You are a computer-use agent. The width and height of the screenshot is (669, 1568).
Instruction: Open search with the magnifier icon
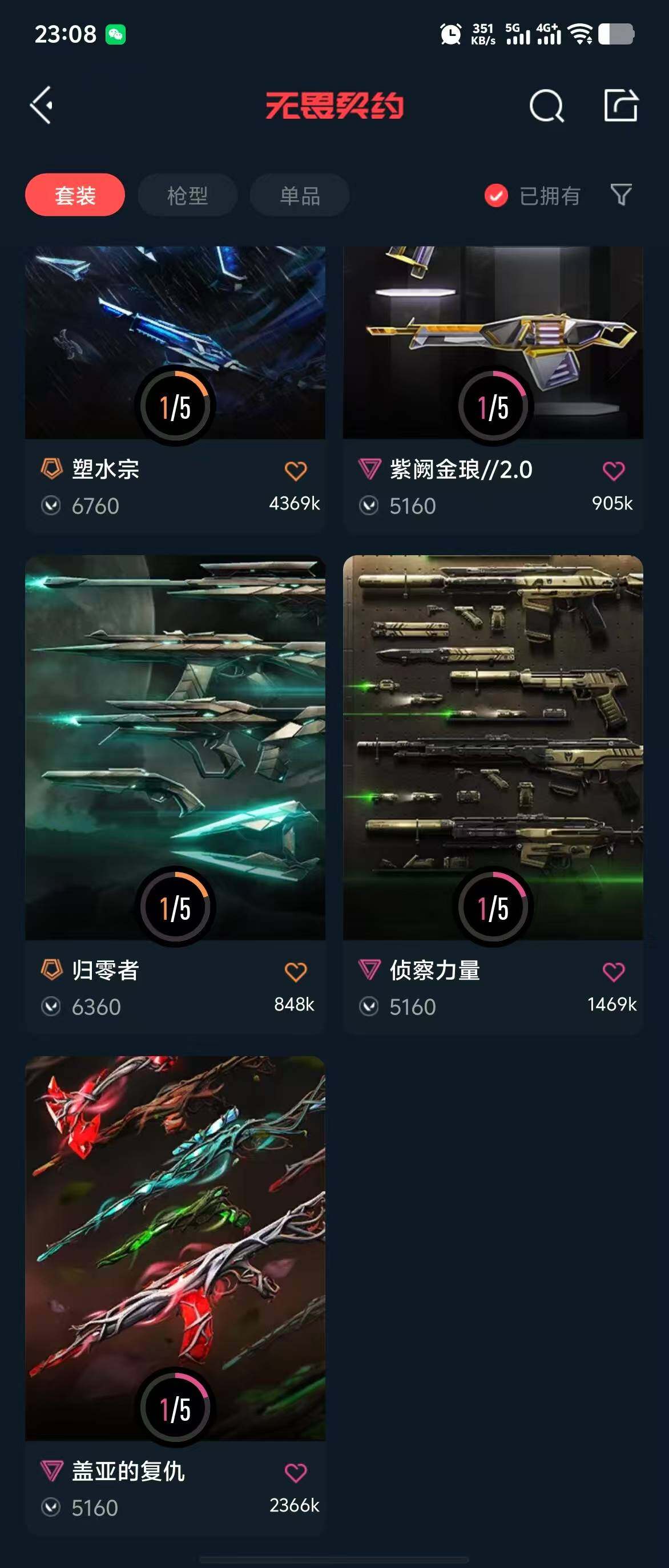546,107
